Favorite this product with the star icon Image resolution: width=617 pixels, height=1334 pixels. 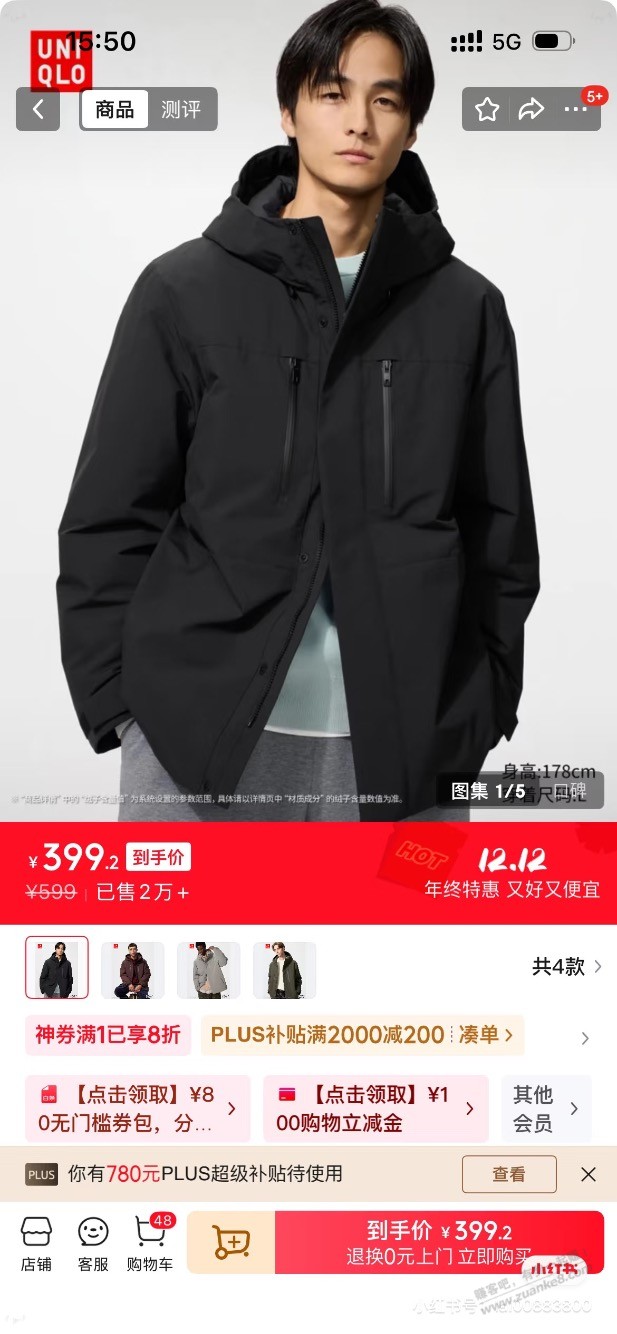487,109
